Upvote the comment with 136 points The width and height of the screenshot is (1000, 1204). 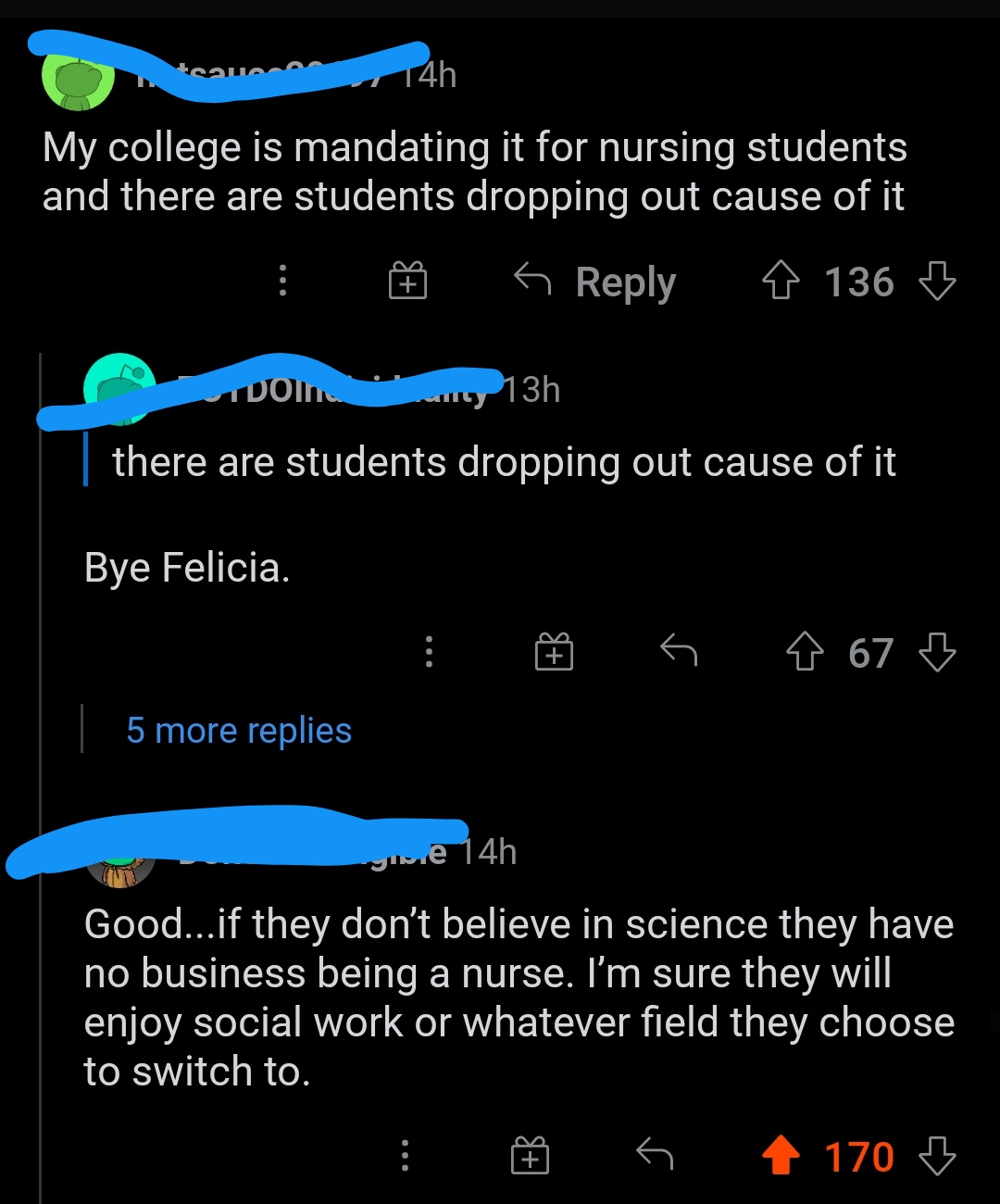781,281
